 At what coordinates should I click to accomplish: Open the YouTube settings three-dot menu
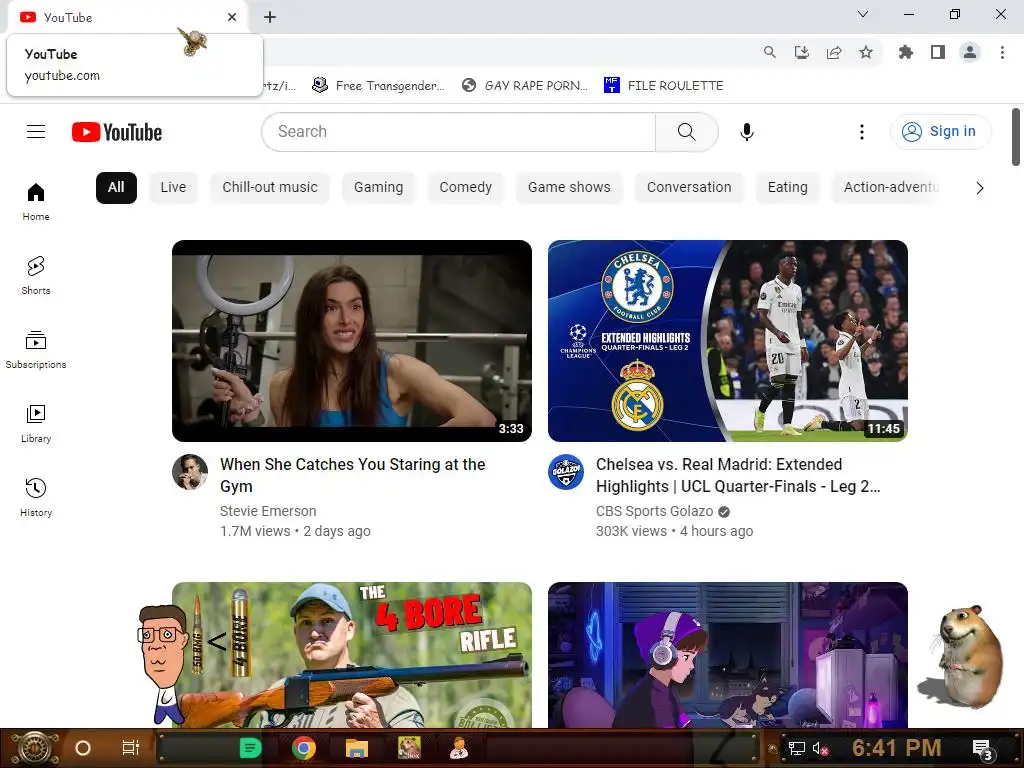click(x=862, y=132)
